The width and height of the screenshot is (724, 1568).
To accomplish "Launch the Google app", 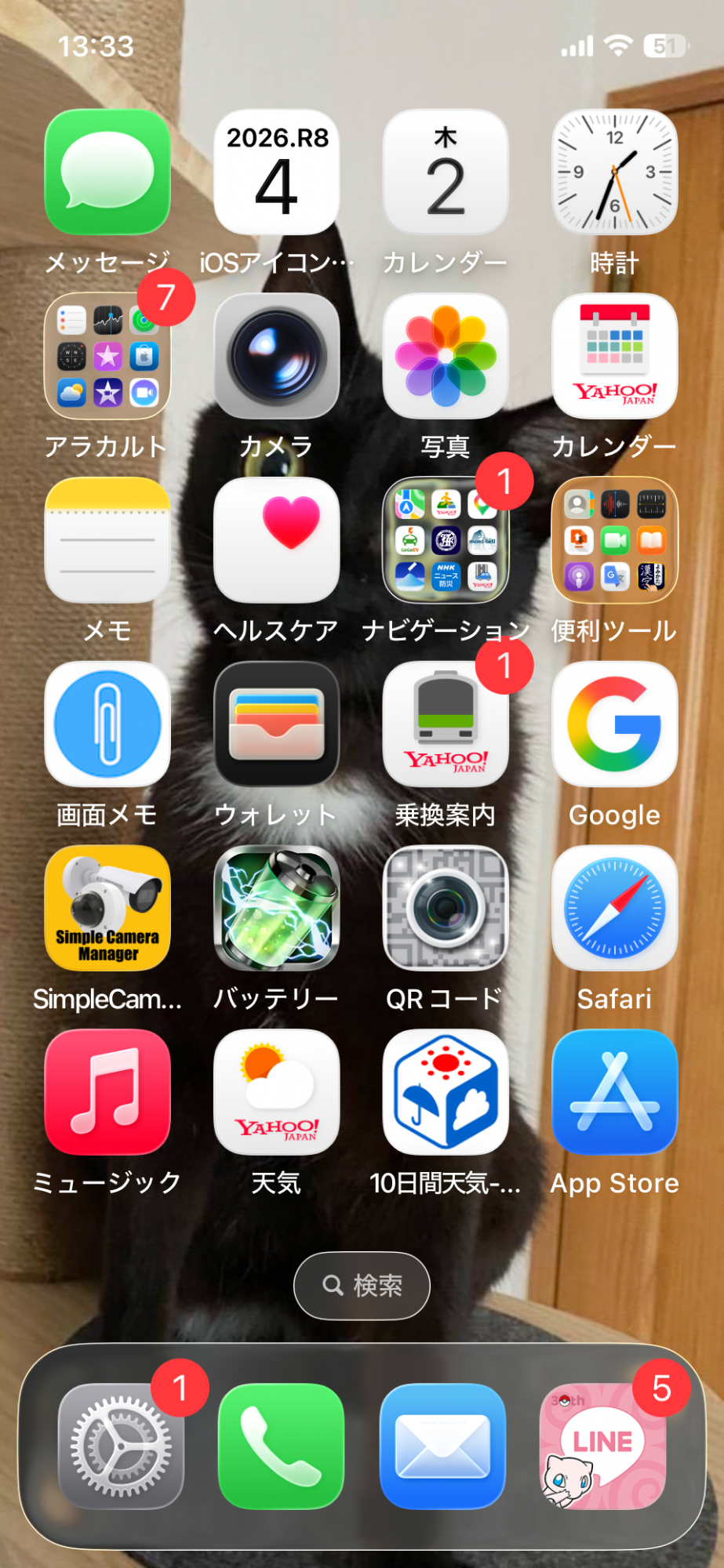I will [x=614, y=724].
